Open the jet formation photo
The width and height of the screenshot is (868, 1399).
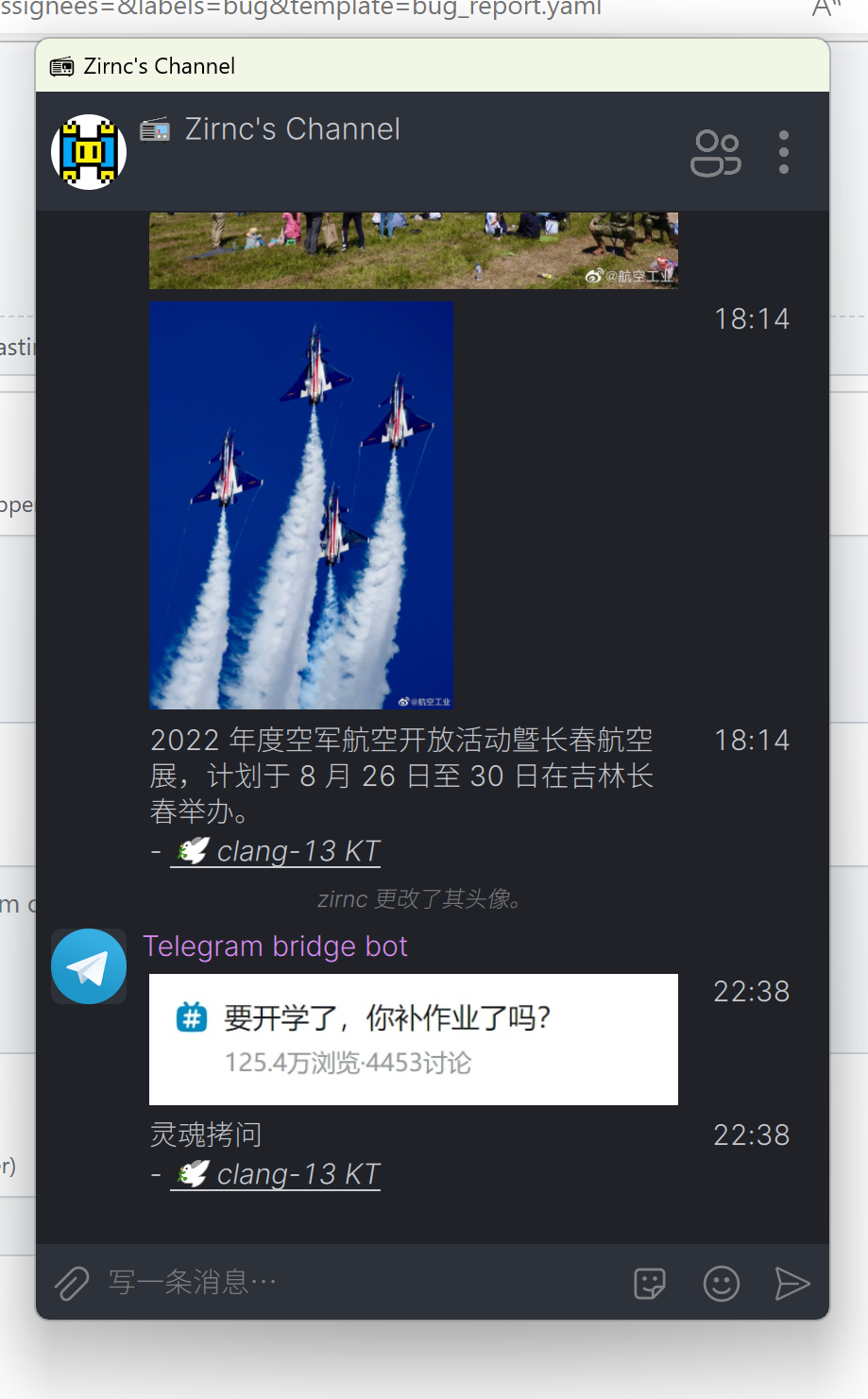pyautogui.click(x=300, y=504)
